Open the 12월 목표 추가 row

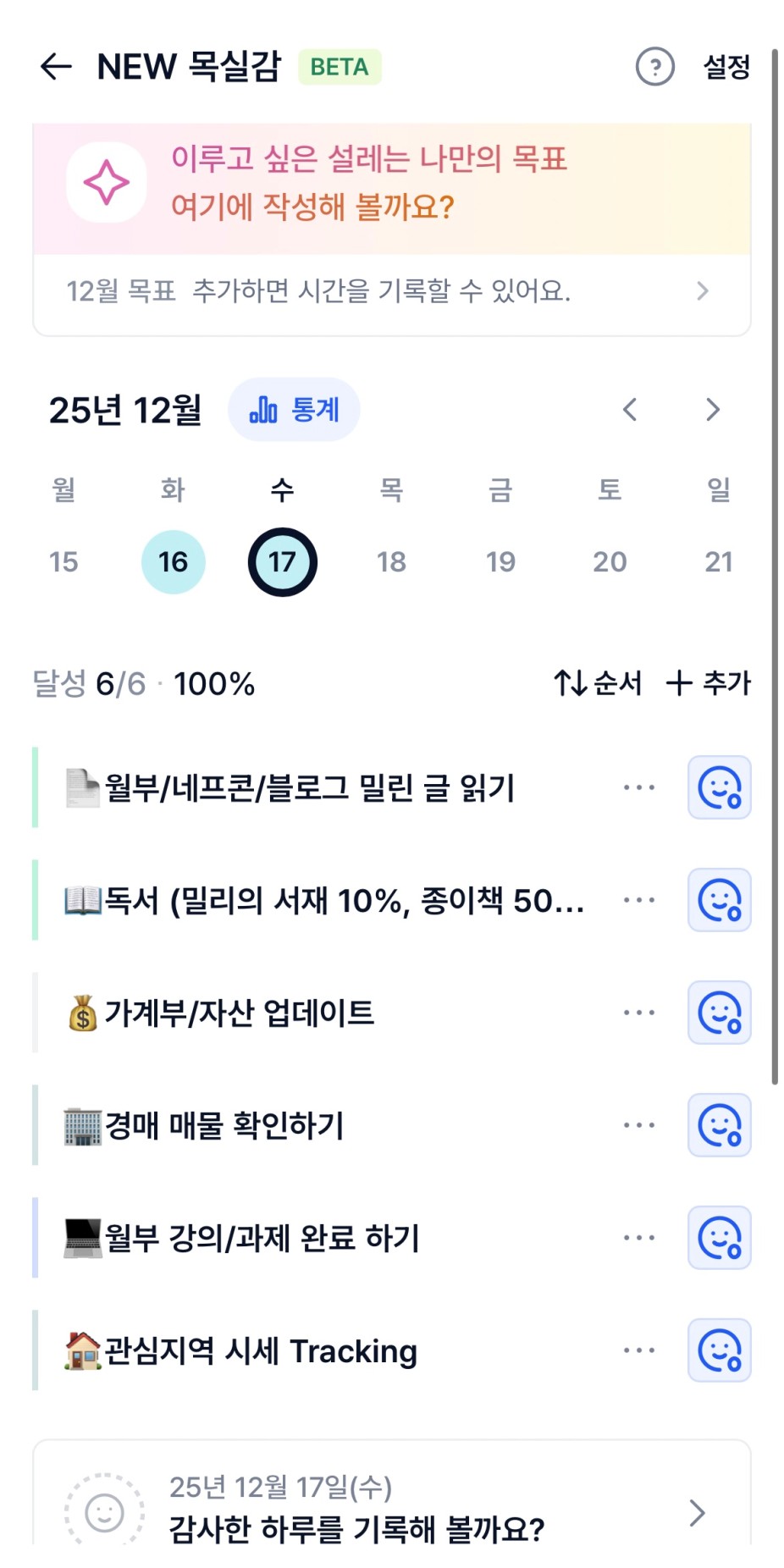391,291
